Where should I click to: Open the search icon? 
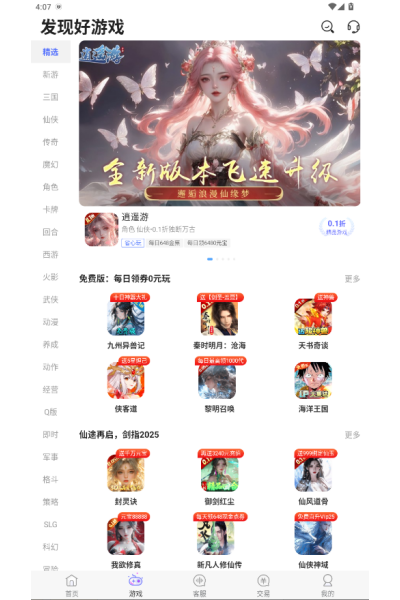327,27
